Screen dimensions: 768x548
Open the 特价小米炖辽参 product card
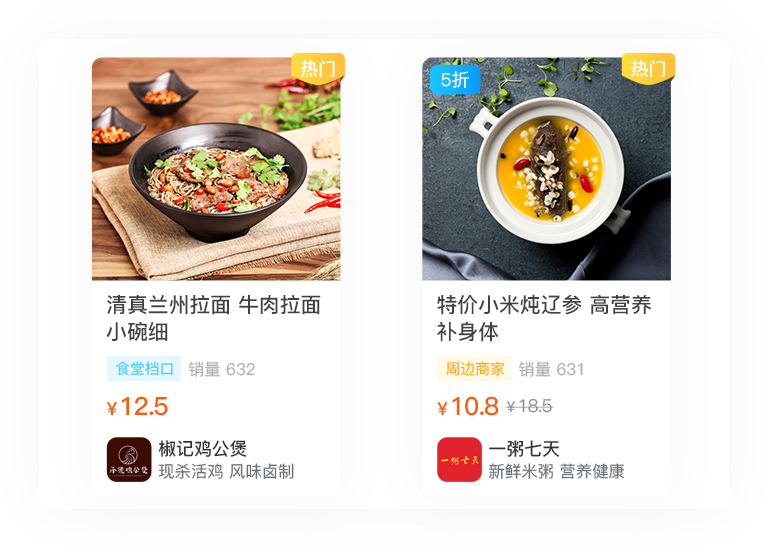coord(546,170)
